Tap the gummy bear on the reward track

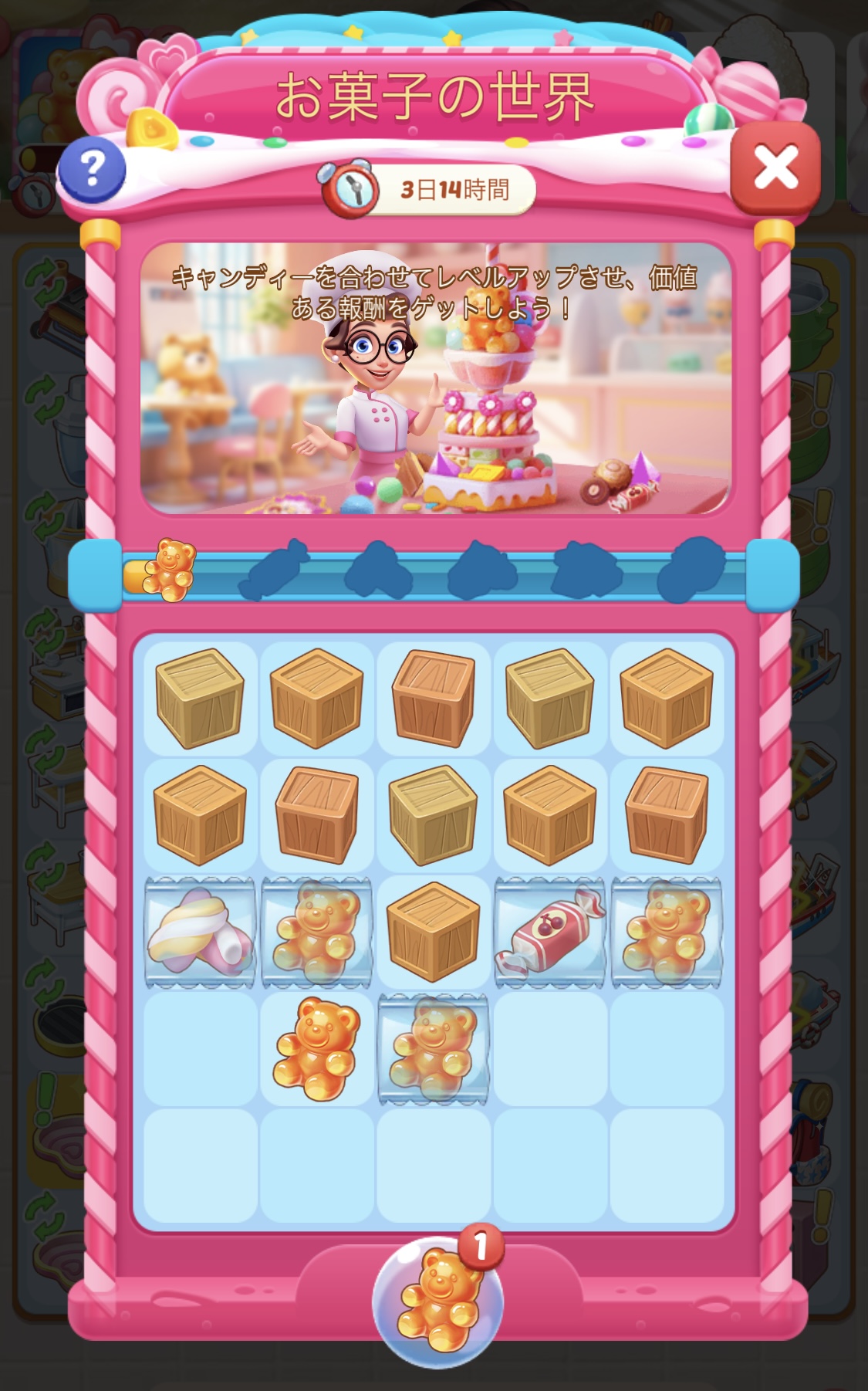pyautogui.click(x=171, y=570)
